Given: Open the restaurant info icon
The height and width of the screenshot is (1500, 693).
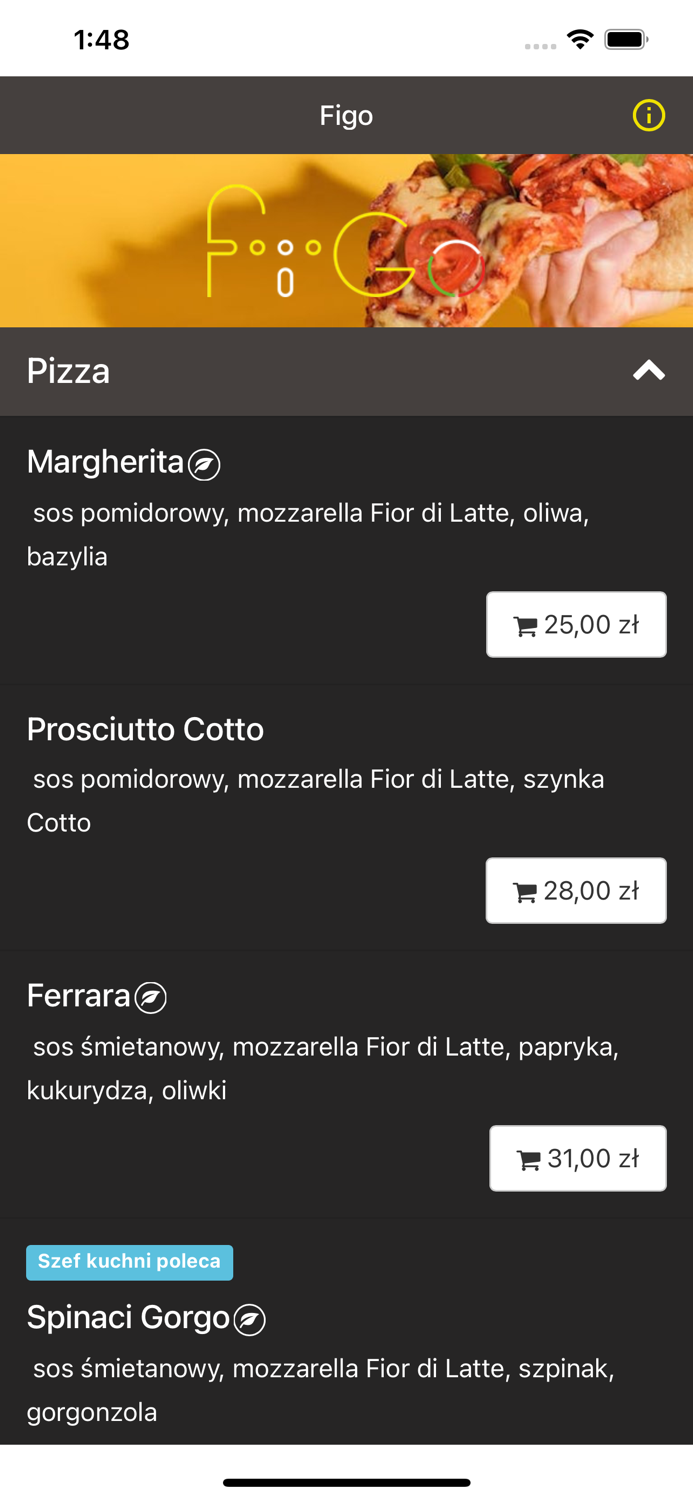Looking at the screenshot, I should click(648, 116).
